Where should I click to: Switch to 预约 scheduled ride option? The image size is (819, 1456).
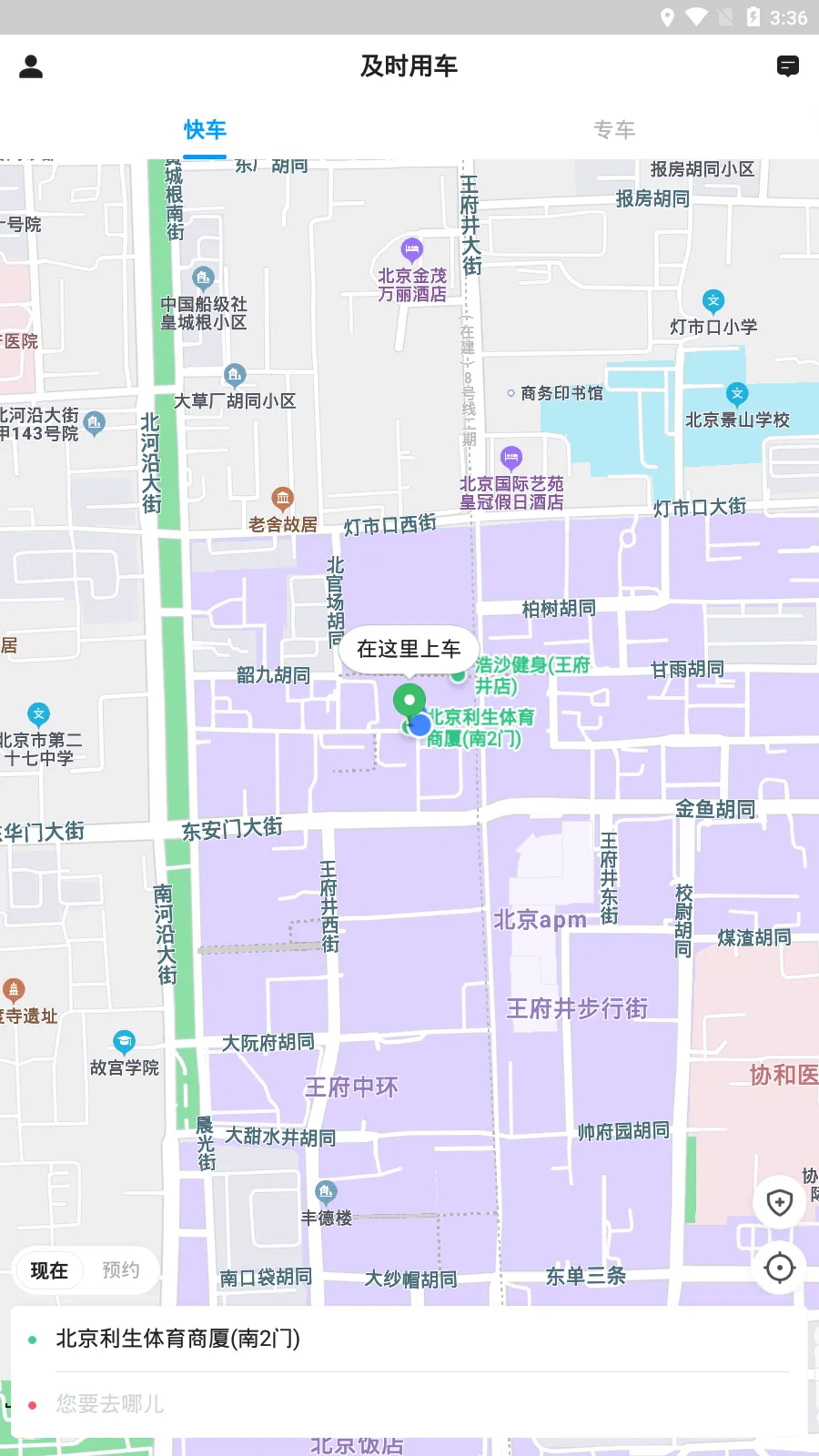(119, 1269)
